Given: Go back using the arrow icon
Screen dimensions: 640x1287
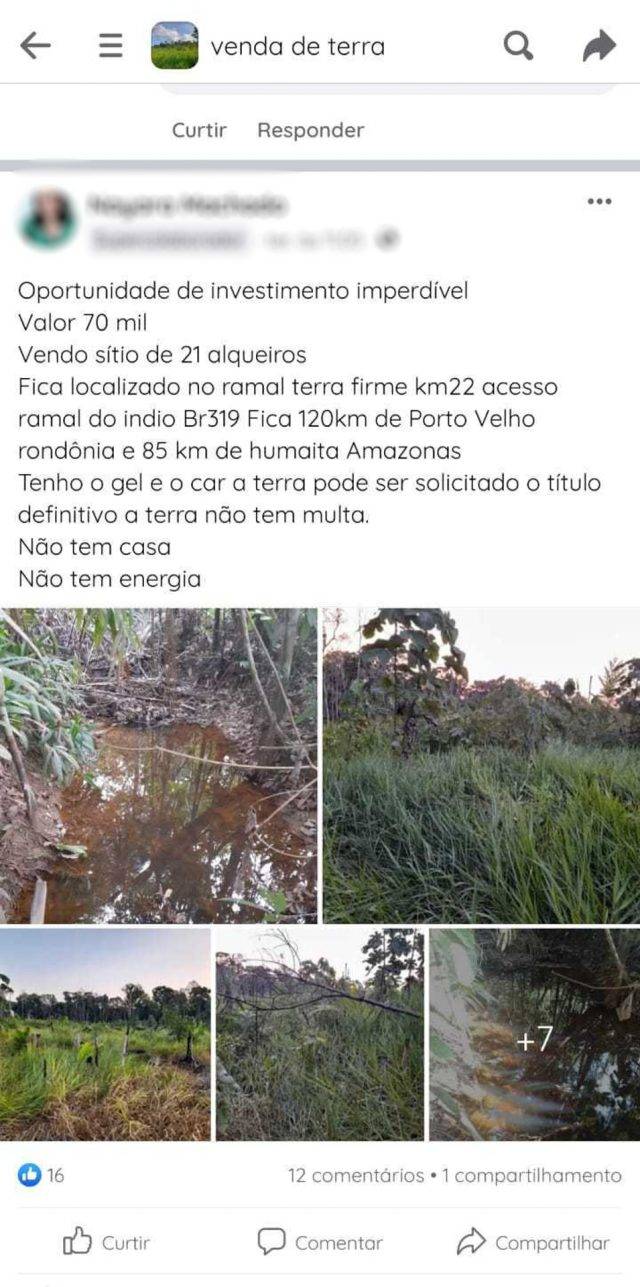Looking at the screenshot, I should (x=35, y=46).
